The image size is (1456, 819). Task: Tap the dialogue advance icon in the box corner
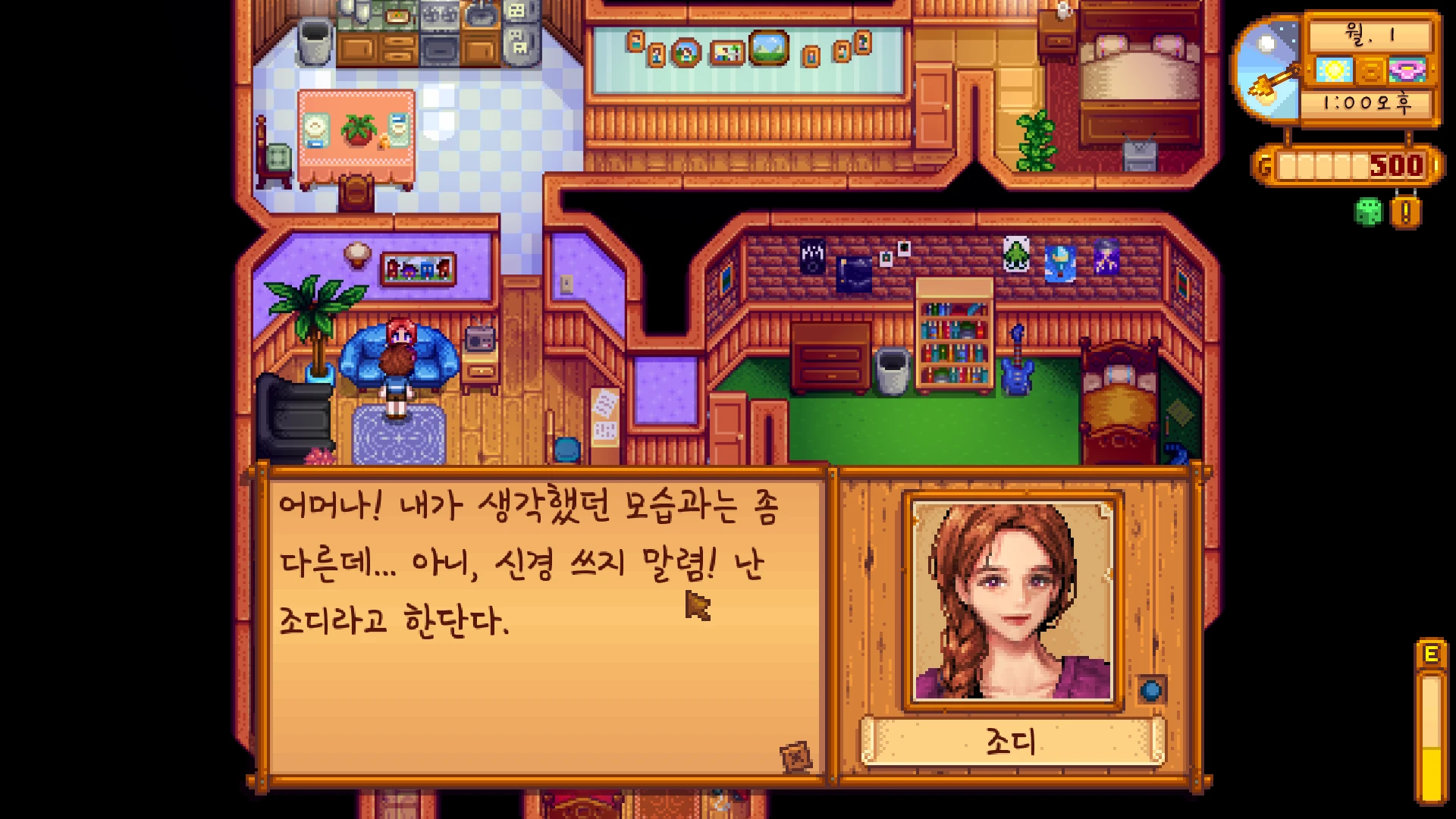click(x=795, y=756)
